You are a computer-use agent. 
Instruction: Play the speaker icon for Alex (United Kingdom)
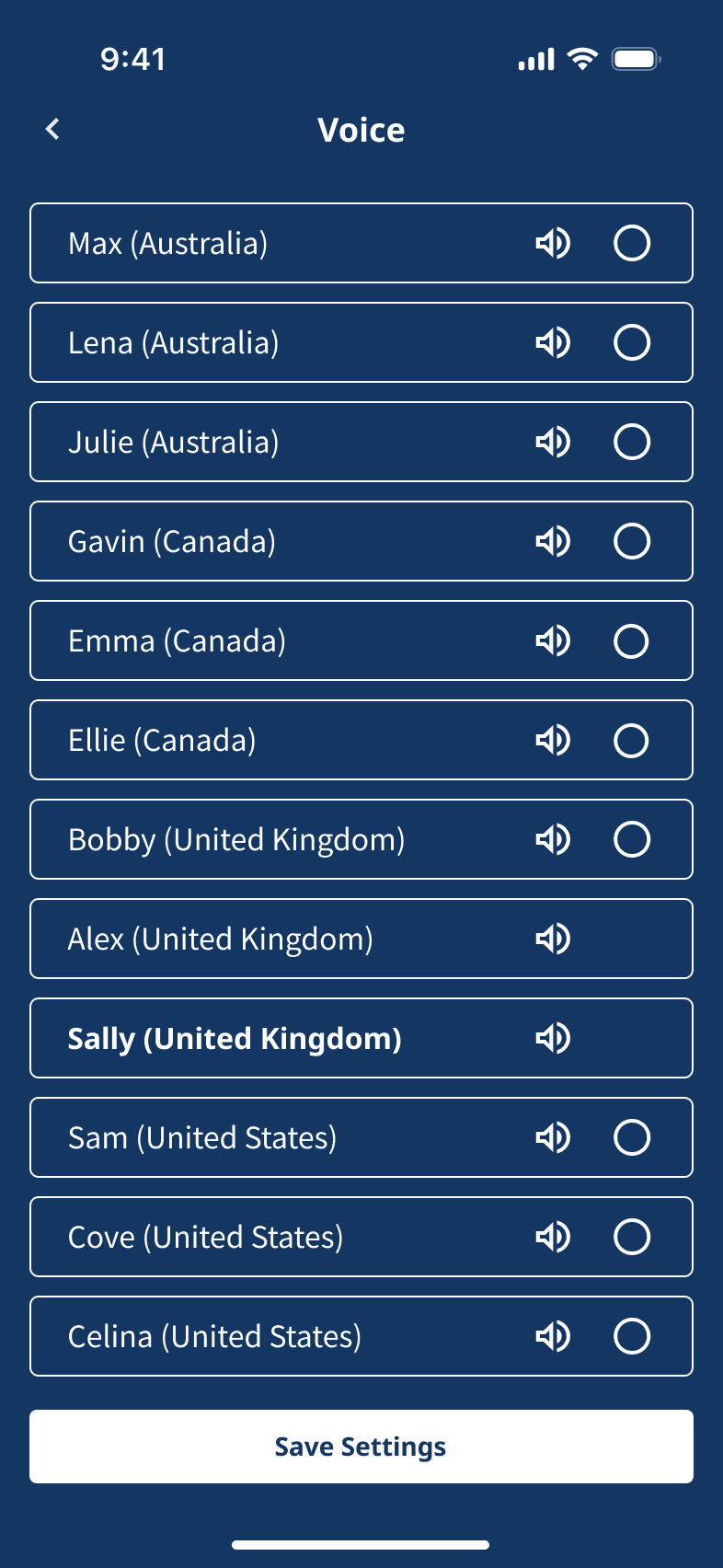(553, 939)
